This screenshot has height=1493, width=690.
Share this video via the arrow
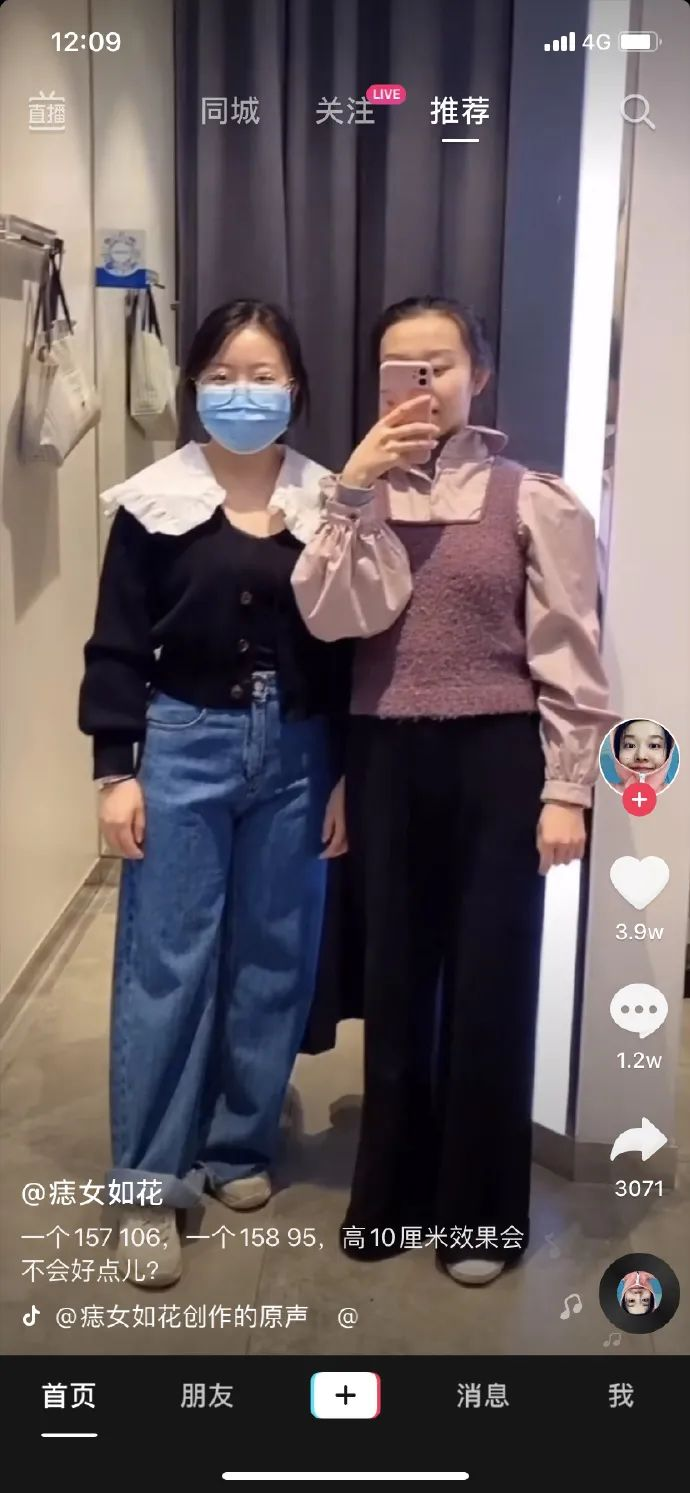[x=639, y=1140]
